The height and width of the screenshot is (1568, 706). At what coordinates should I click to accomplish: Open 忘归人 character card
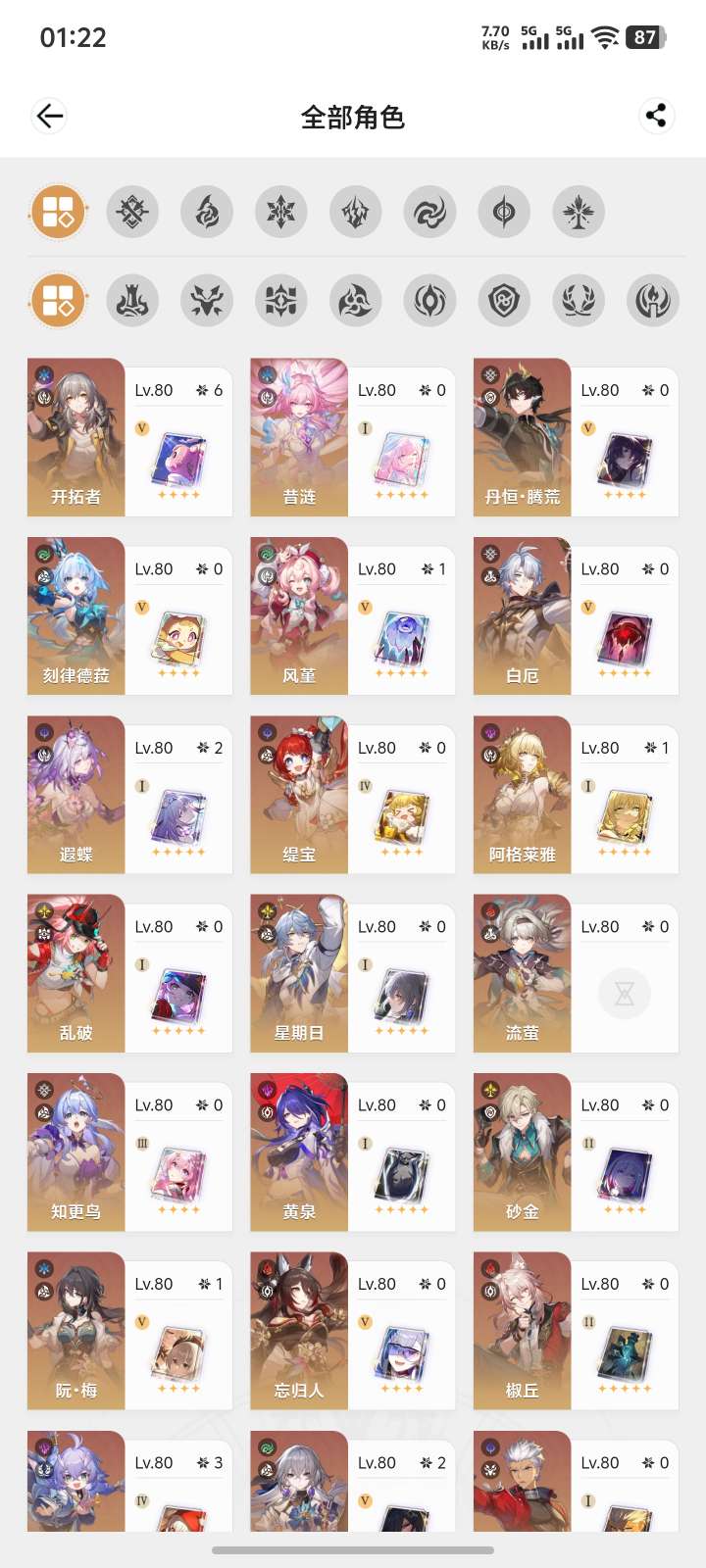(352, 1332)
